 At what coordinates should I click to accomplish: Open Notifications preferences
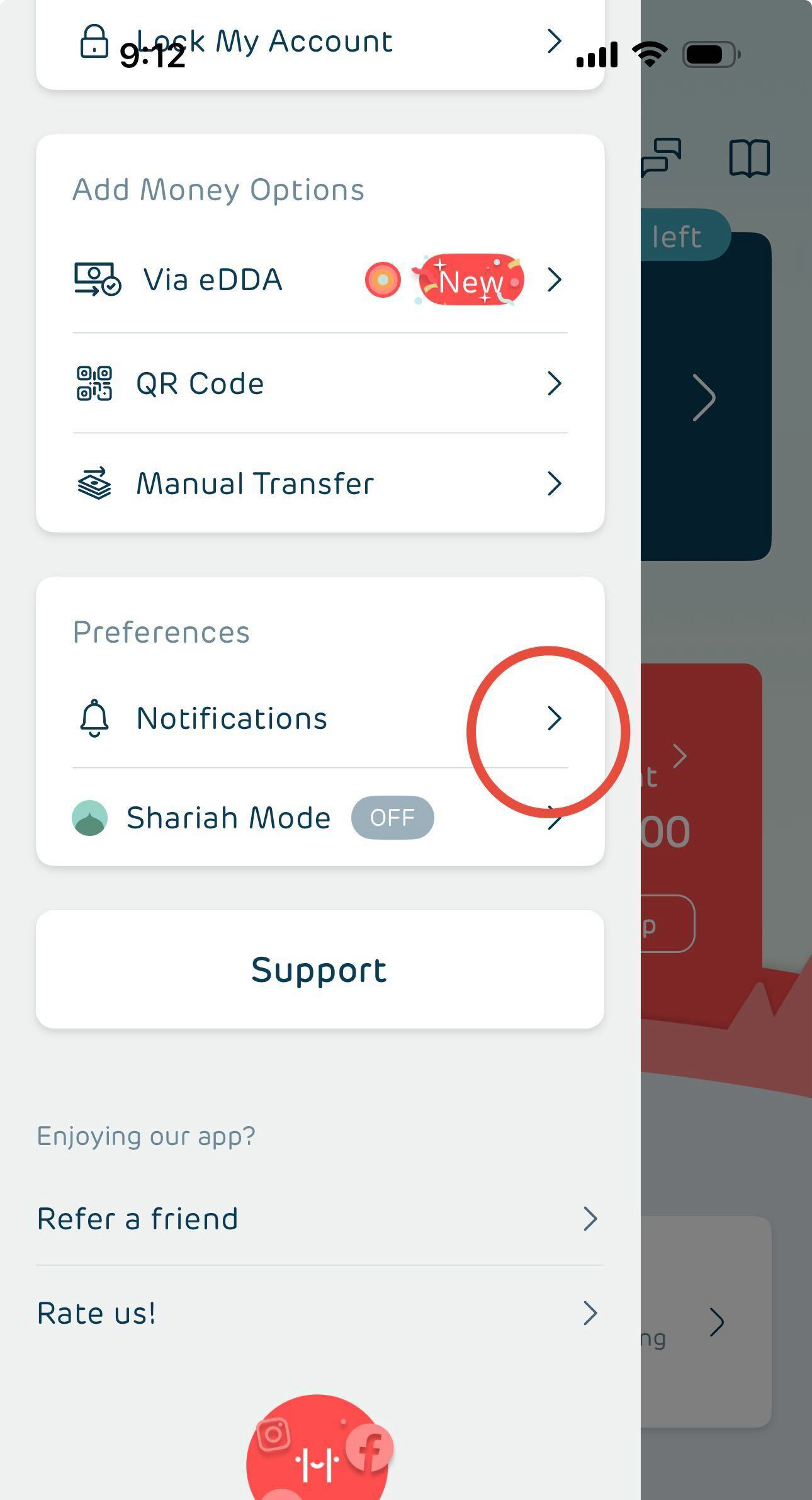pos(320,718)
